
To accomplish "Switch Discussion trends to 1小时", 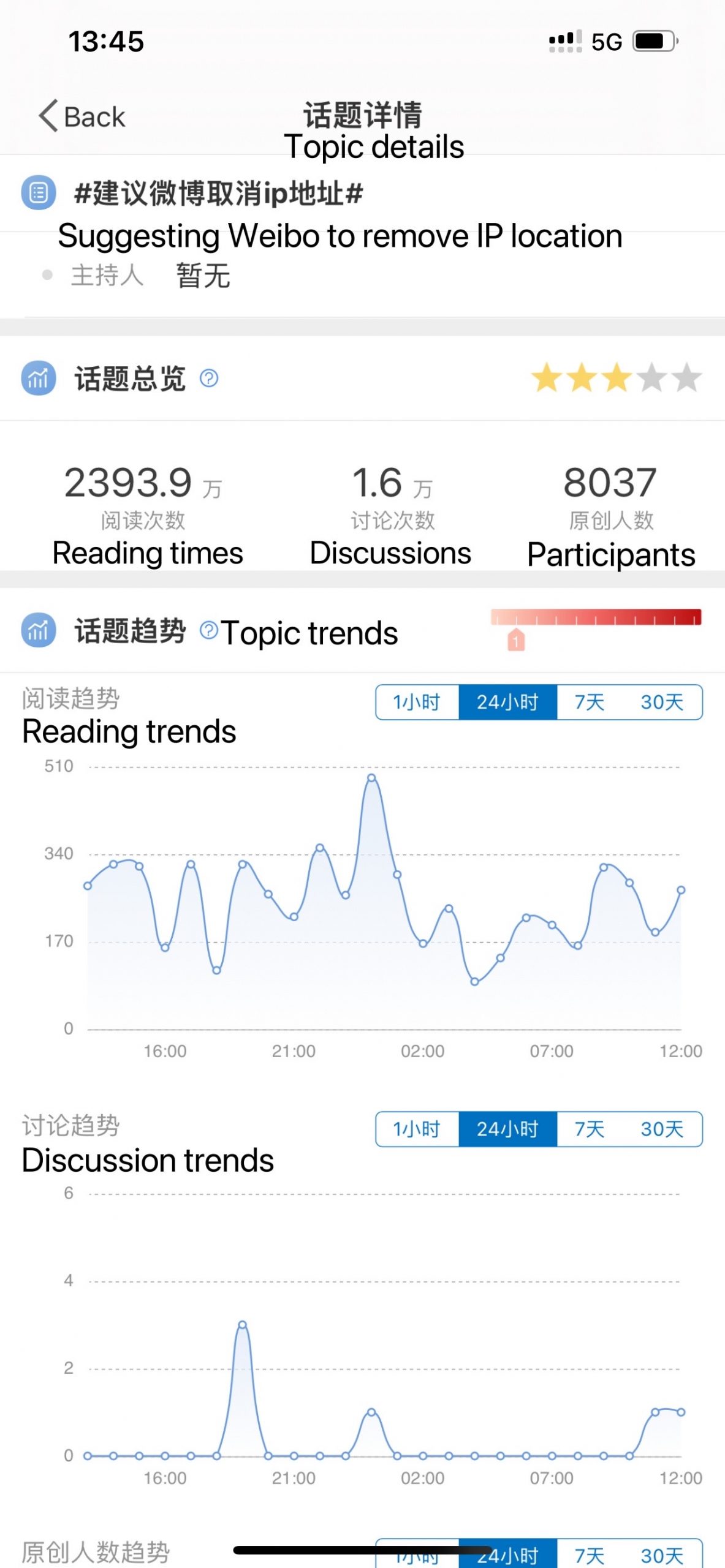I will [417, 1129].
